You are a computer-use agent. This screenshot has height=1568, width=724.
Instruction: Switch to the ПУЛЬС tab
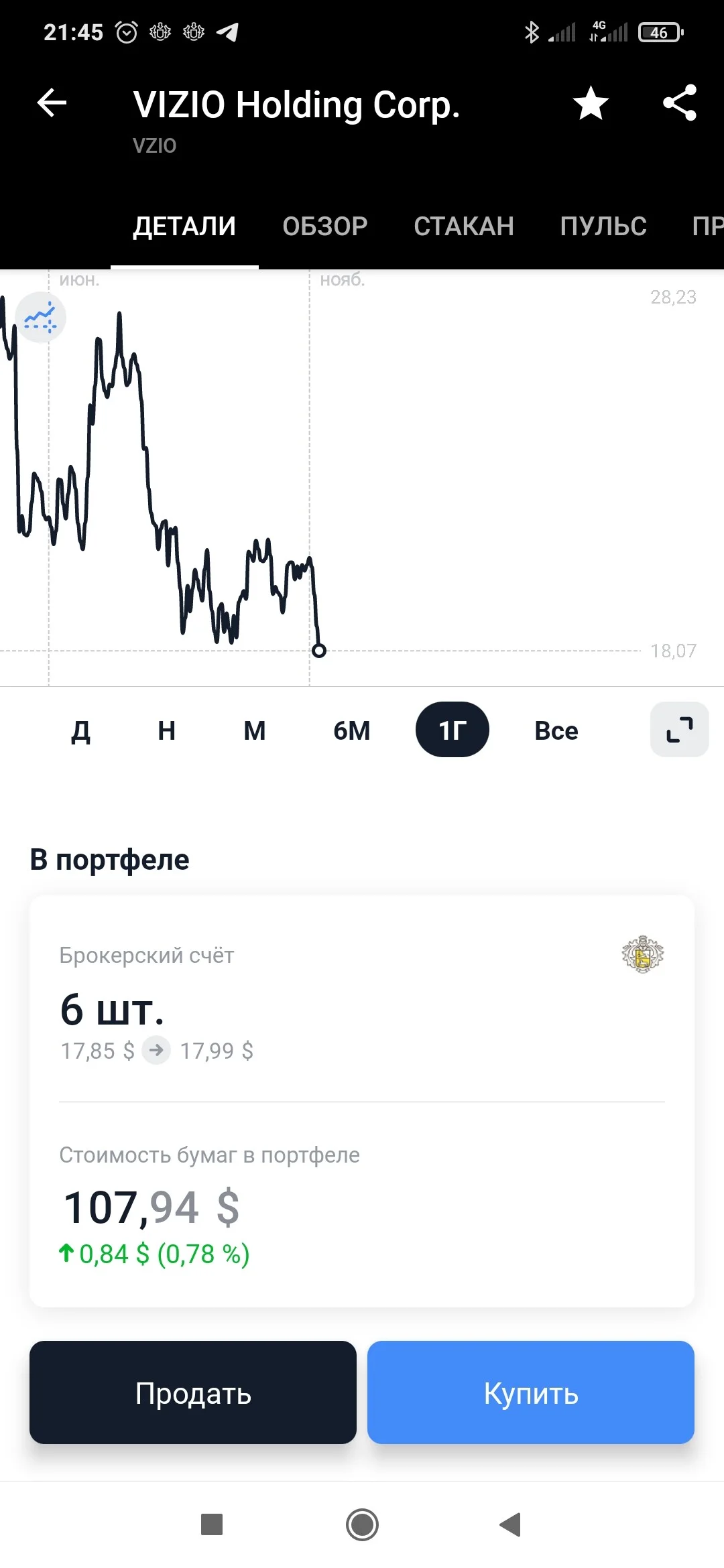(x=603, y=226)
